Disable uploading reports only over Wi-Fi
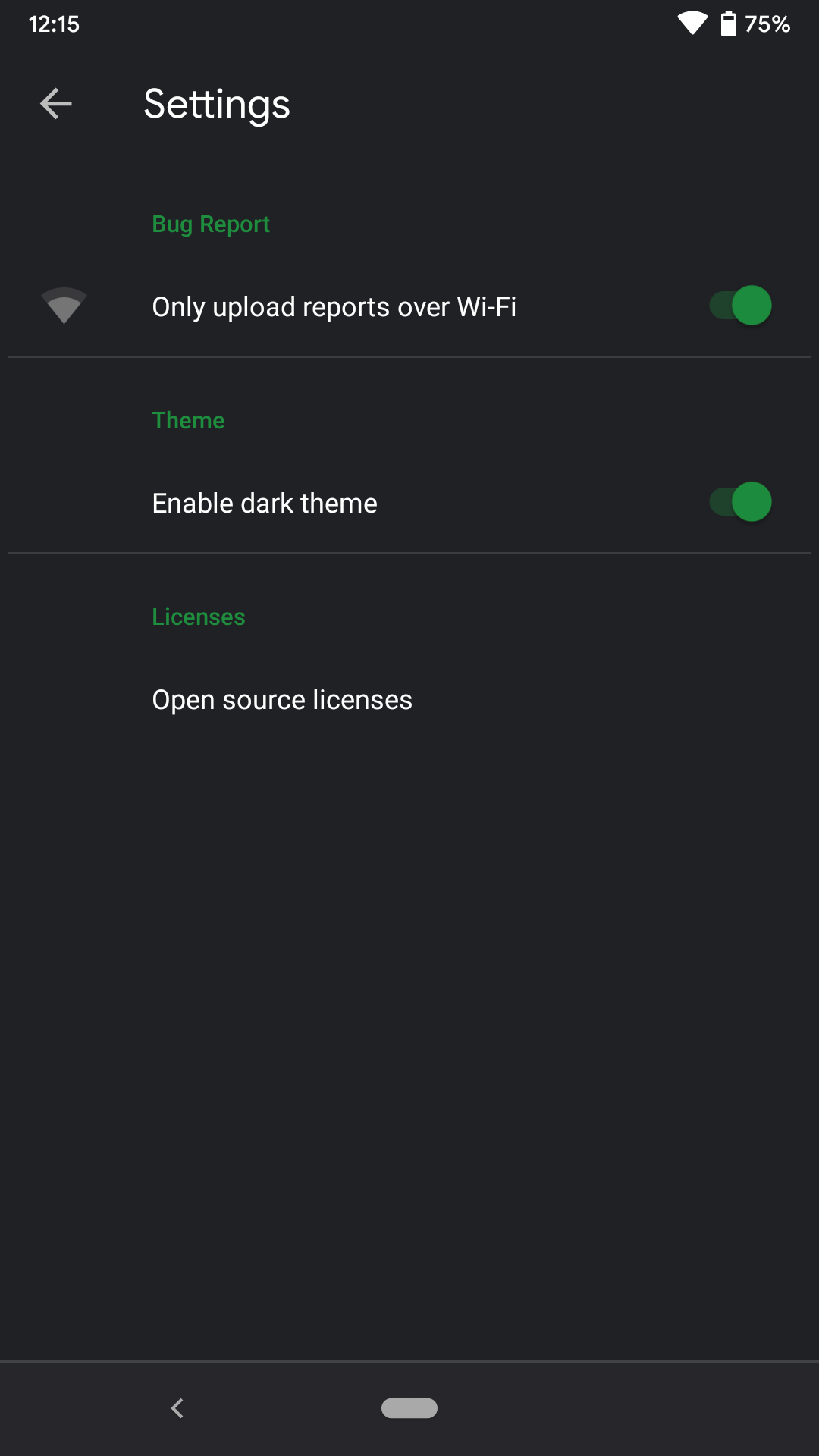Screen dimensions: 819x1456 (x=740, y=305)
